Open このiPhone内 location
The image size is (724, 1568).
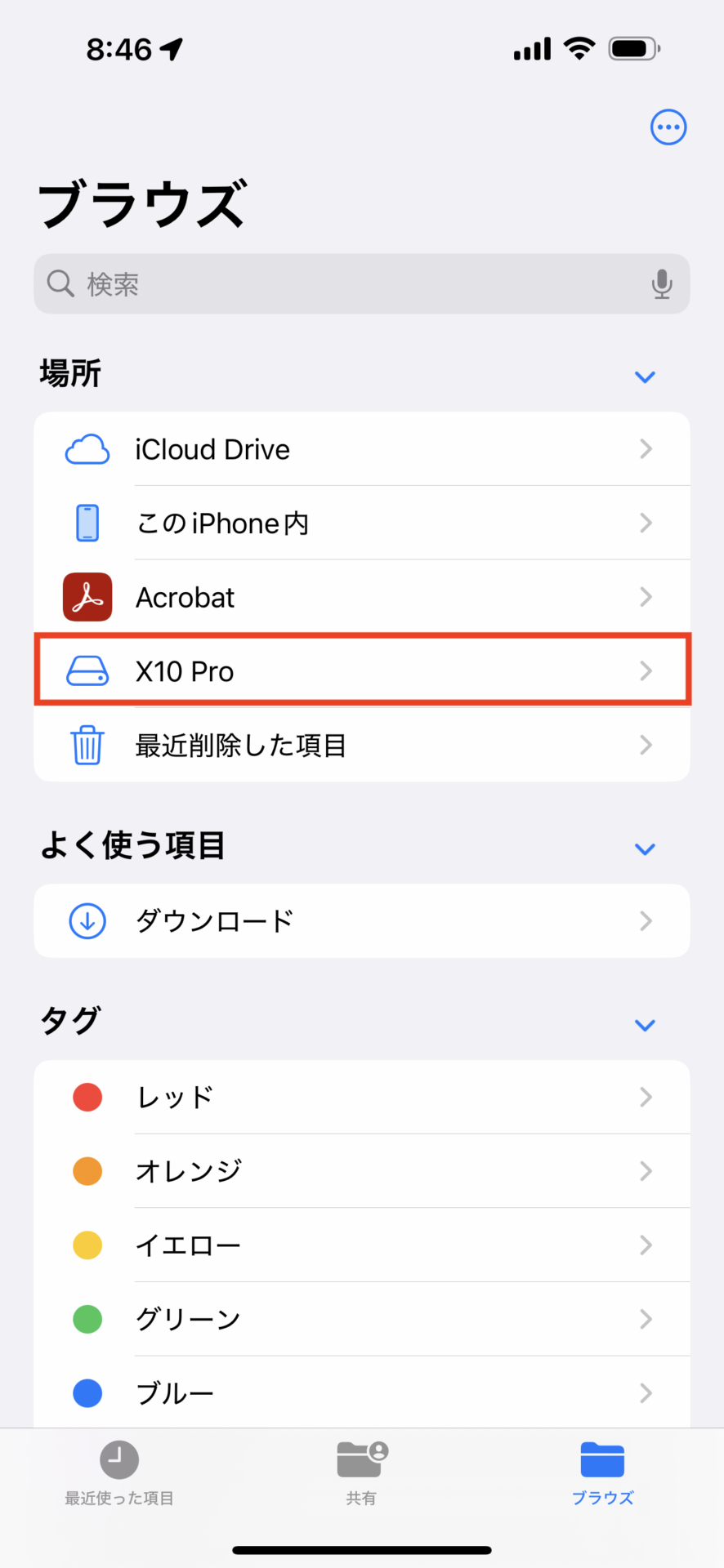click(361, 523)
